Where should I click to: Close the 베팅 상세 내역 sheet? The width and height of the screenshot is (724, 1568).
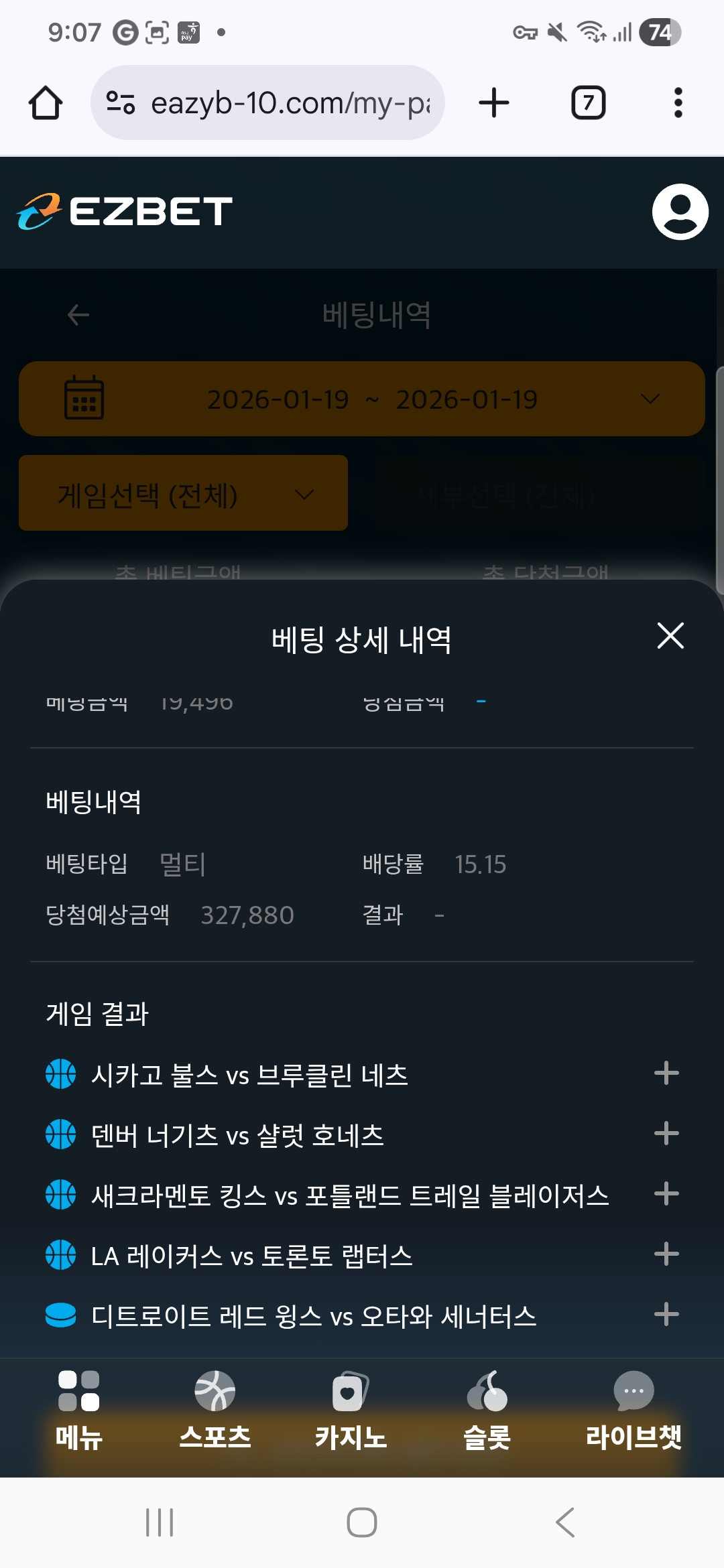(670, 636)
